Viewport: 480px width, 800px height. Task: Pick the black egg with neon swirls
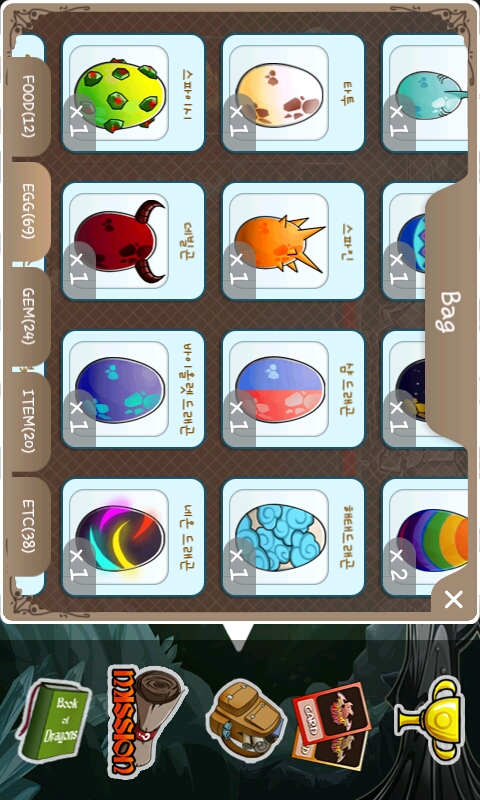pyautogui.click(x=133, y=537)
